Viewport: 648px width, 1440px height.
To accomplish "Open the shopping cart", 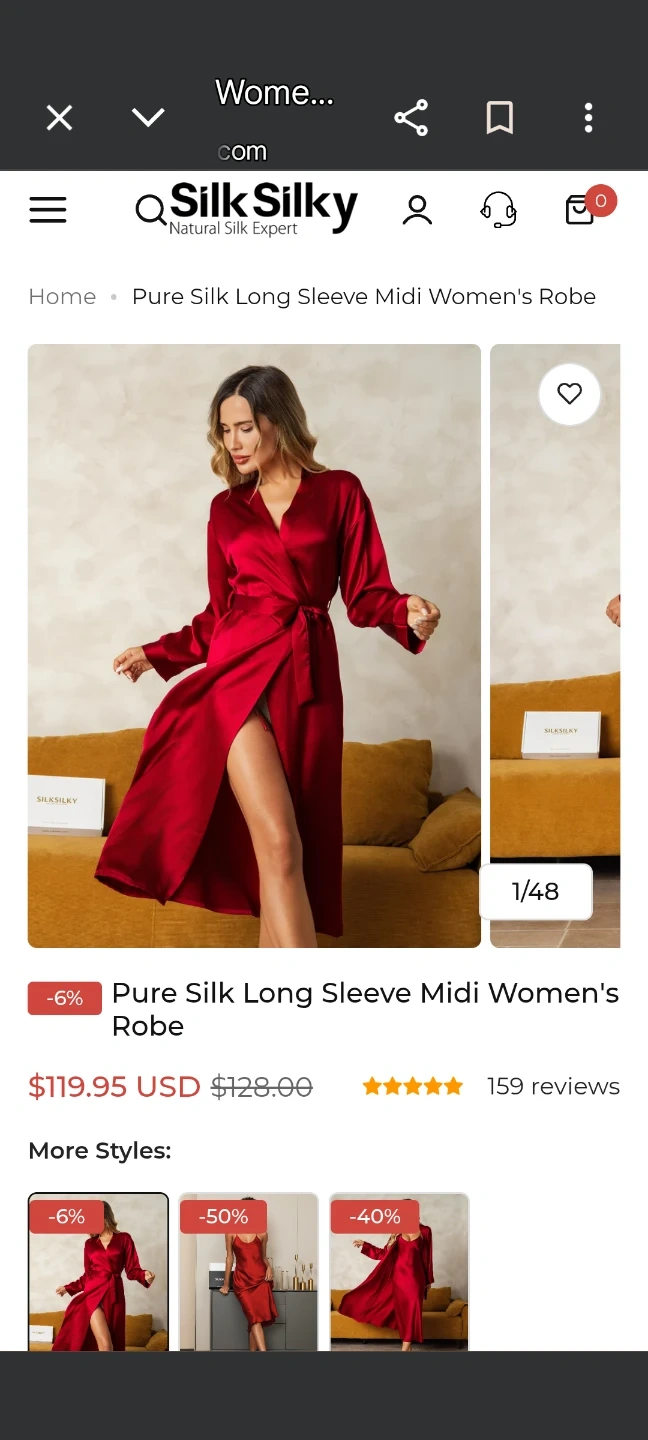I will (582, 209).
